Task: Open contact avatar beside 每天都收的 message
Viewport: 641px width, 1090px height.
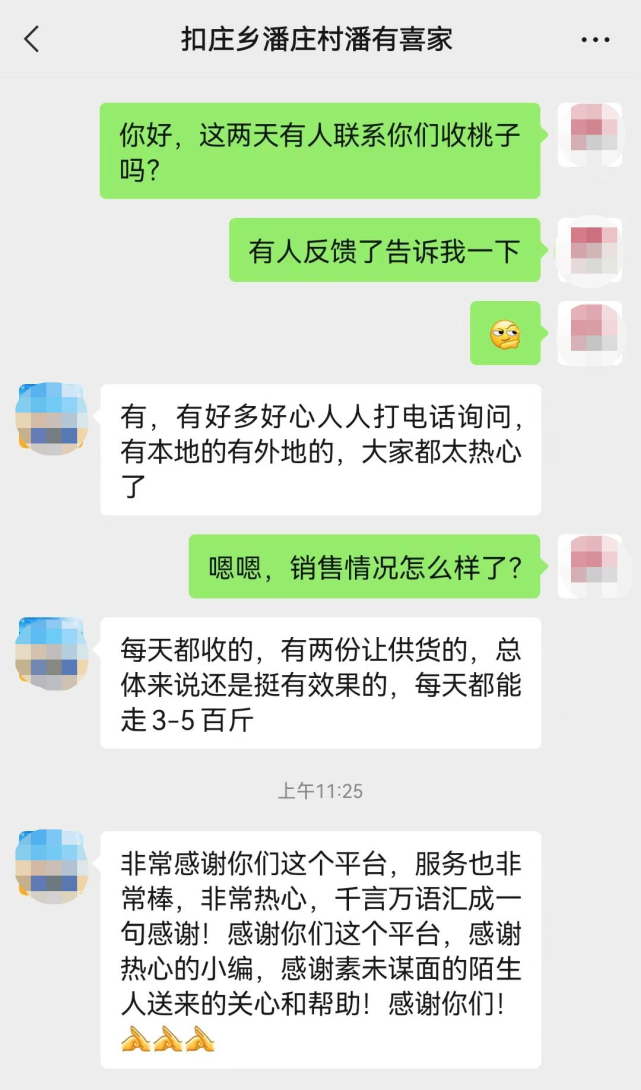Action: [x=52, y=653]
